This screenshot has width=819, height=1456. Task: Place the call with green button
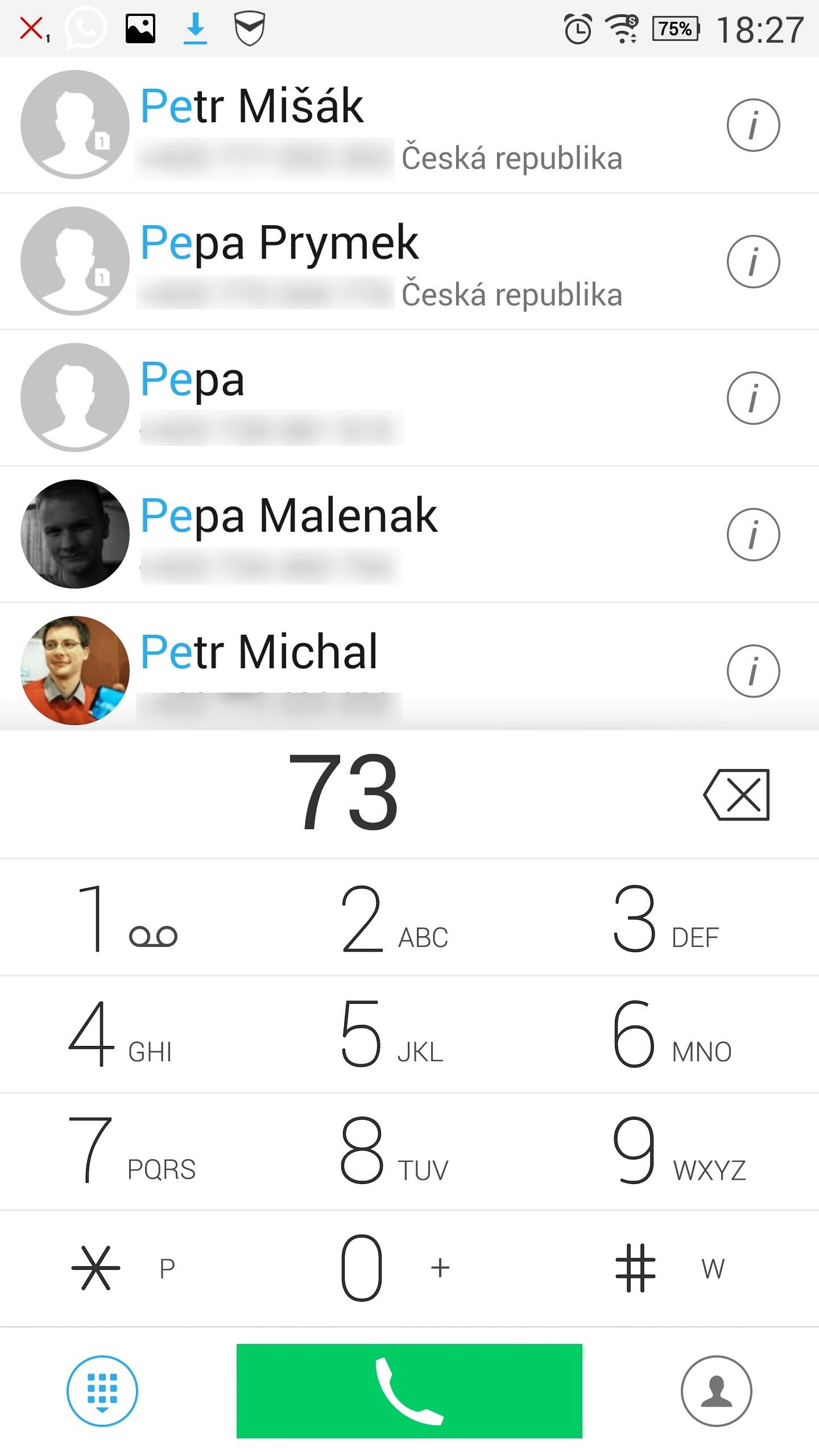pos(409,1391)
